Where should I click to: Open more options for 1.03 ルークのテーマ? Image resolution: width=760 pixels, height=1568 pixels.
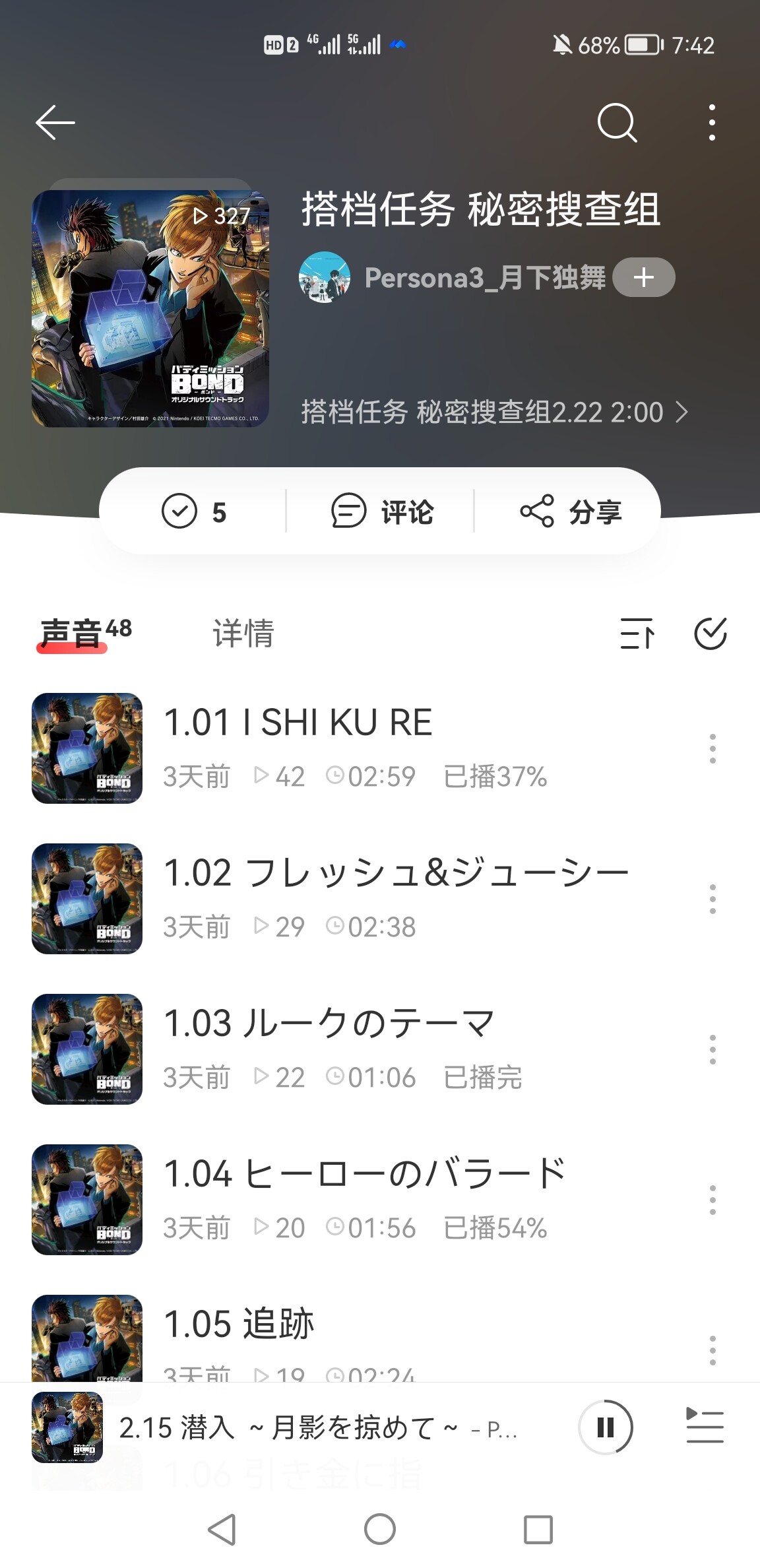pos(712,1049)
